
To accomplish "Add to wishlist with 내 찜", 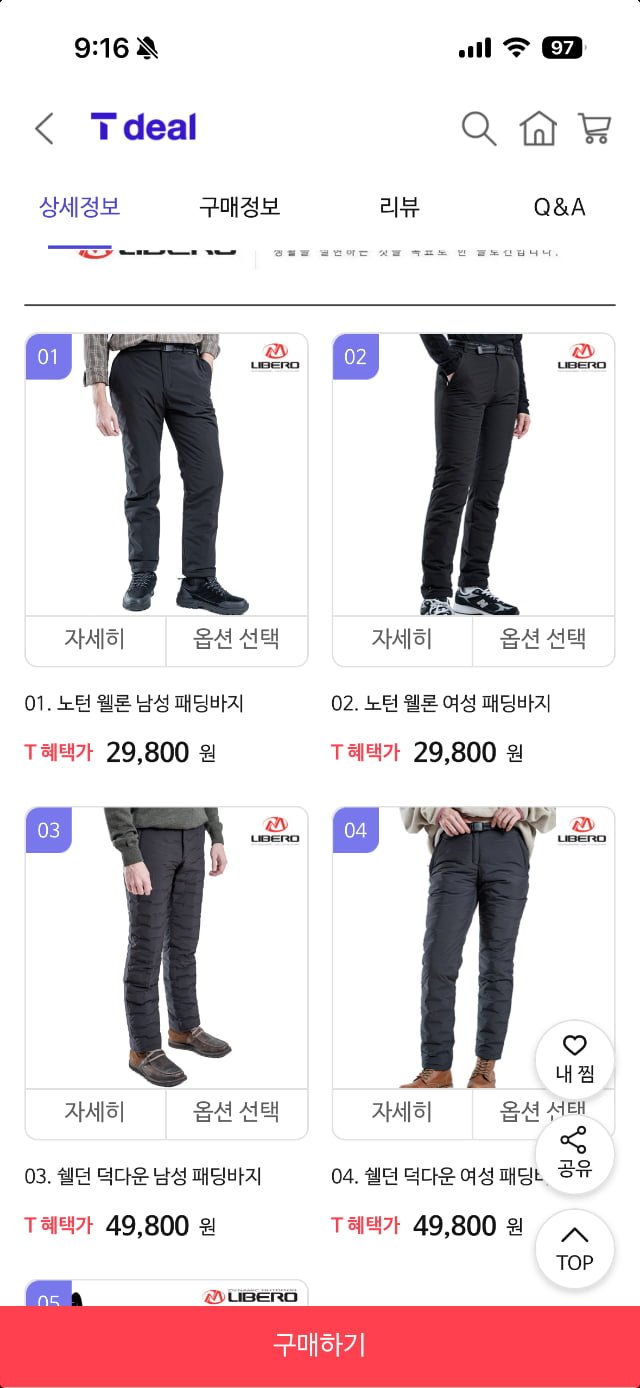I will pos(575,1060).
